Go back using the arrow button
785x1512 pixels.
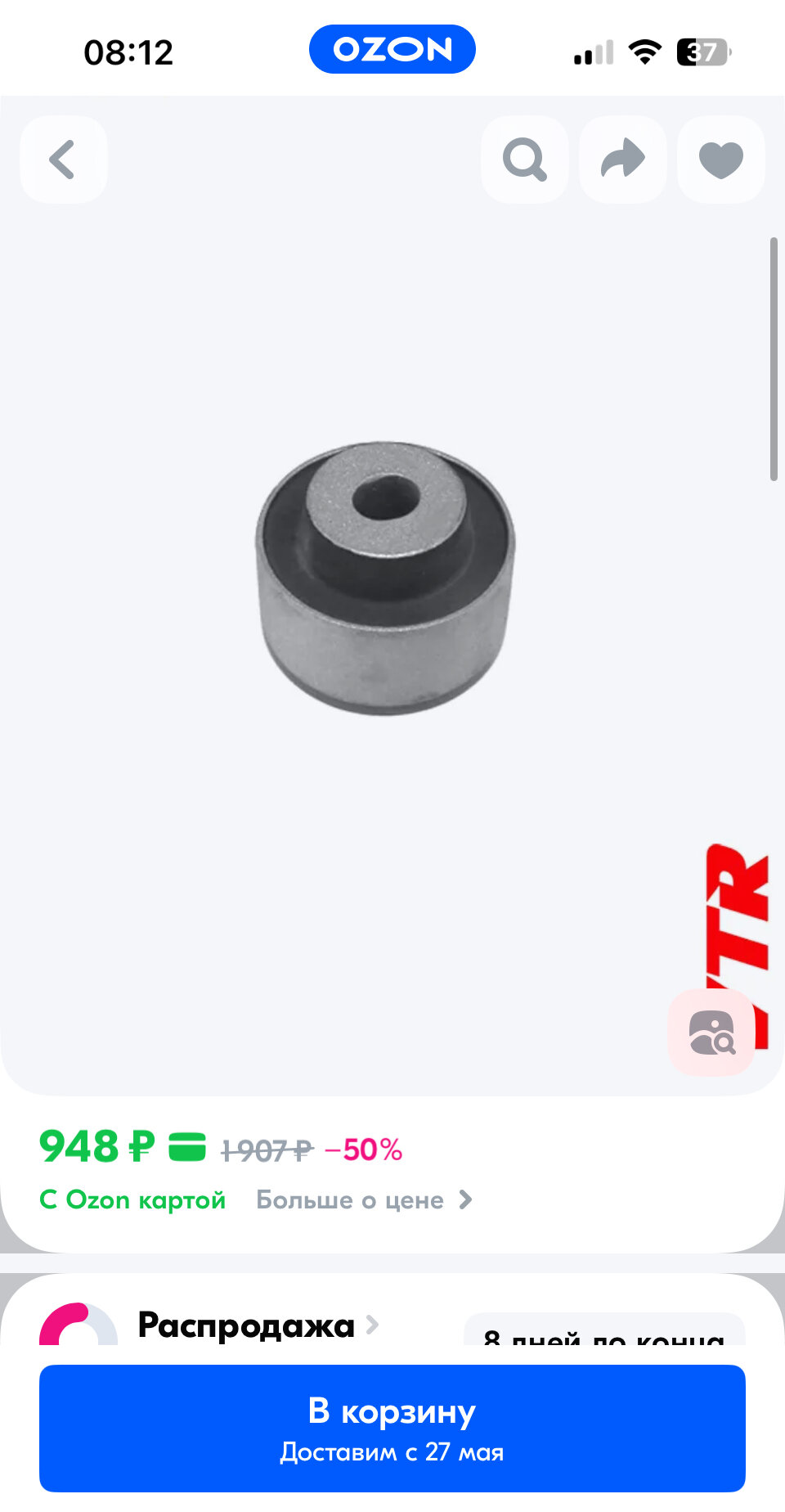[x=64, y=160]
